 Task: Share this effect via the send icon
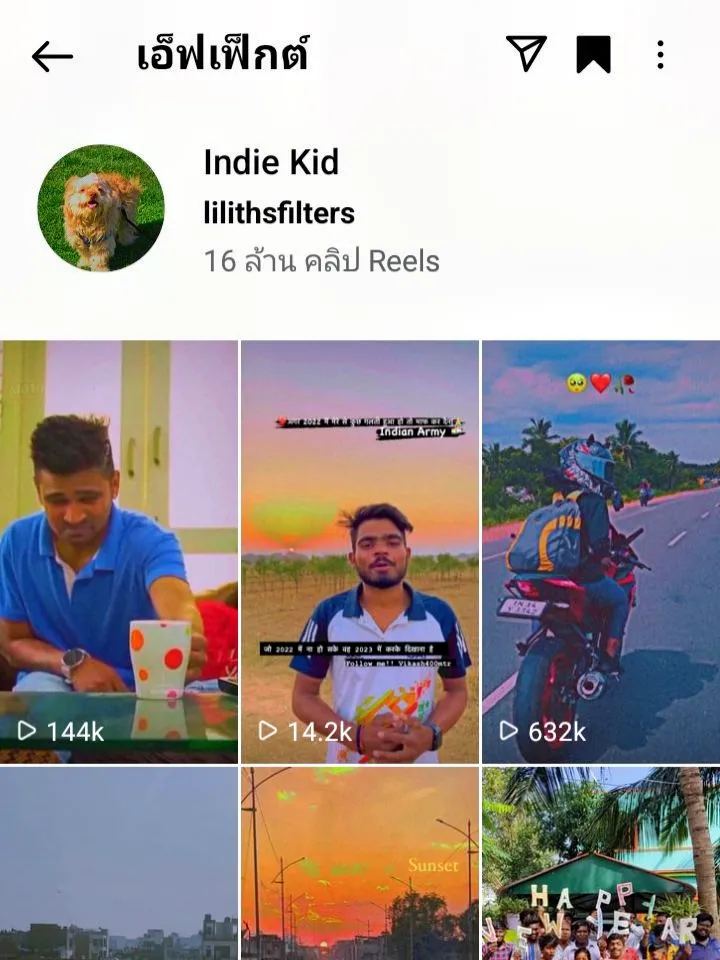click(x=526, y=54)
